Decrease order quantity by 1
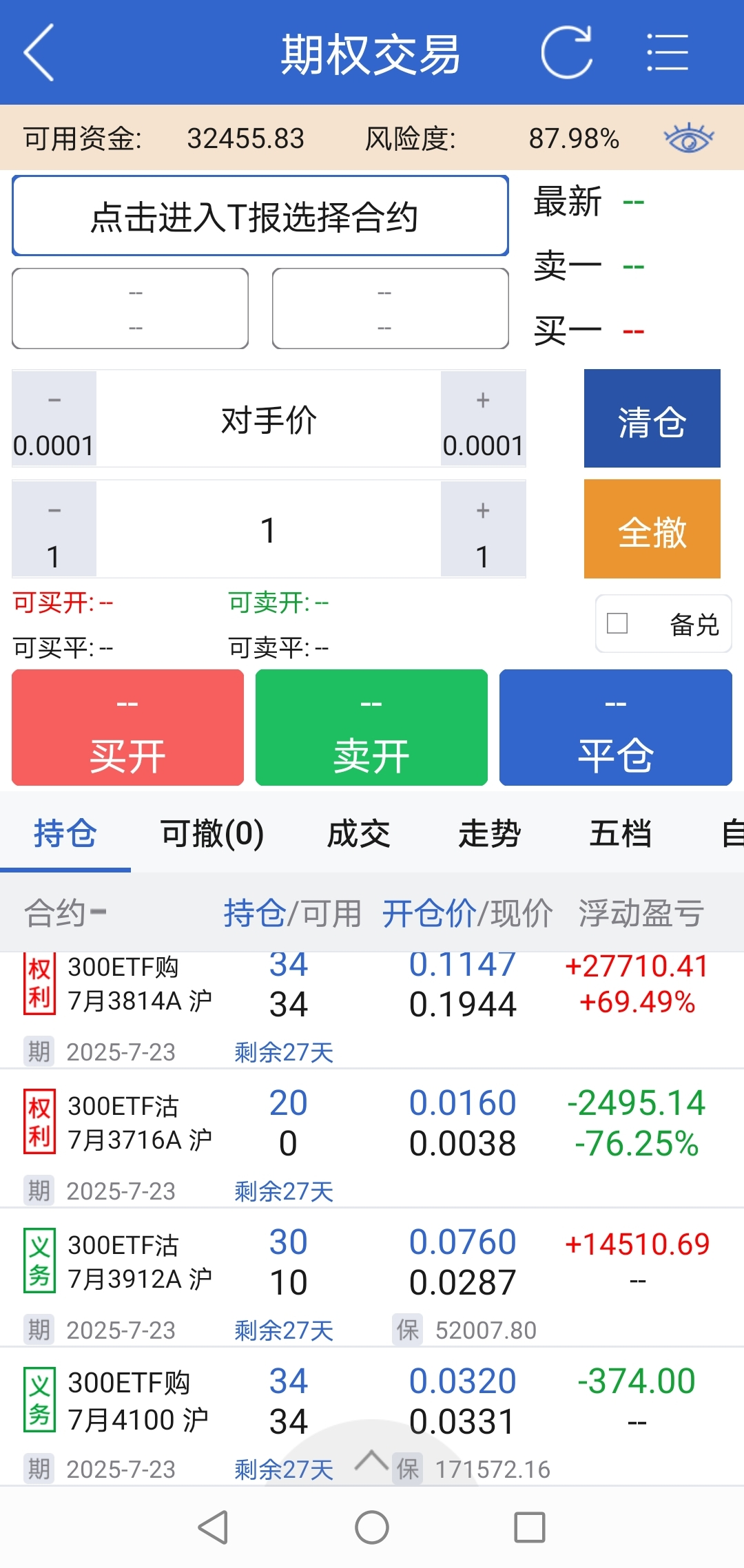Image resolution: width=744 pixels, height=1568 pixels. click(x=54, y=529)
